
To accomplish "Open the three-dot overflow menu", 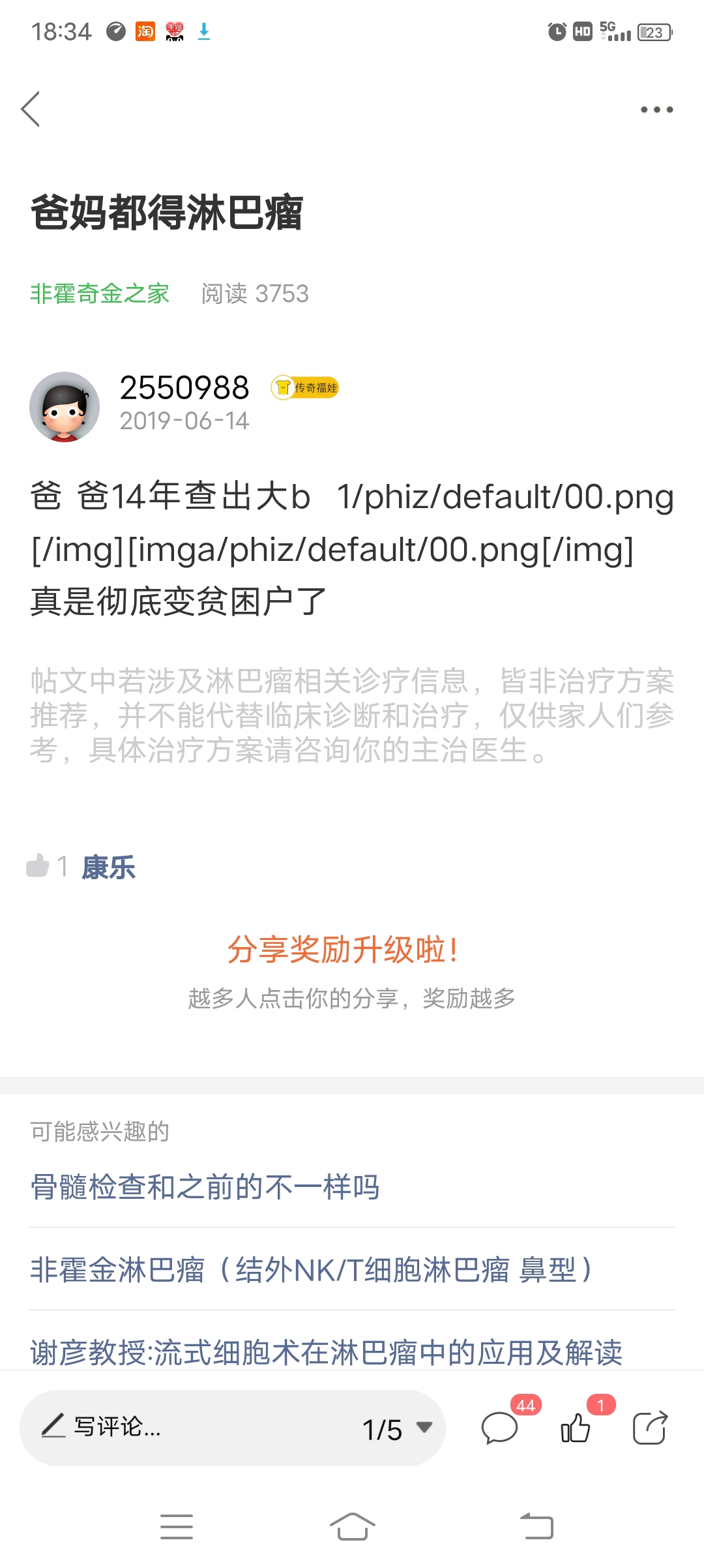I will pyautogui.click(x=656, y=110).
